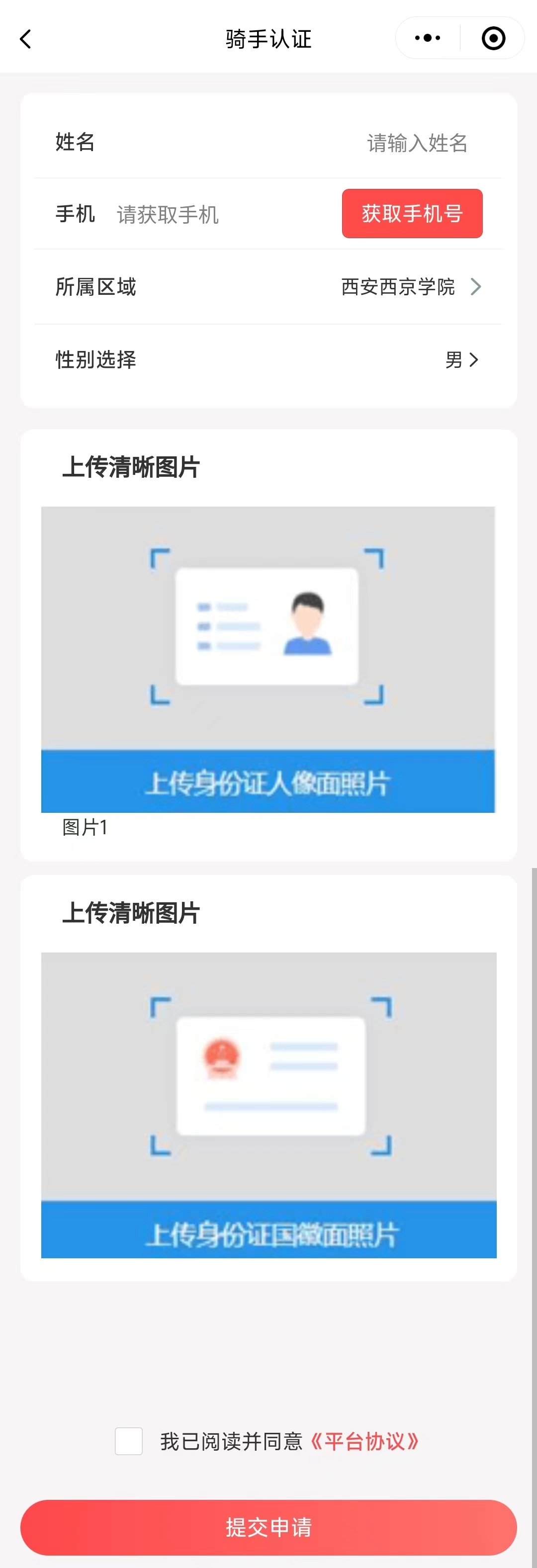537x1568 pixels.
Task: Upload 身份证国徽面照片
Action: (268, 1105)
